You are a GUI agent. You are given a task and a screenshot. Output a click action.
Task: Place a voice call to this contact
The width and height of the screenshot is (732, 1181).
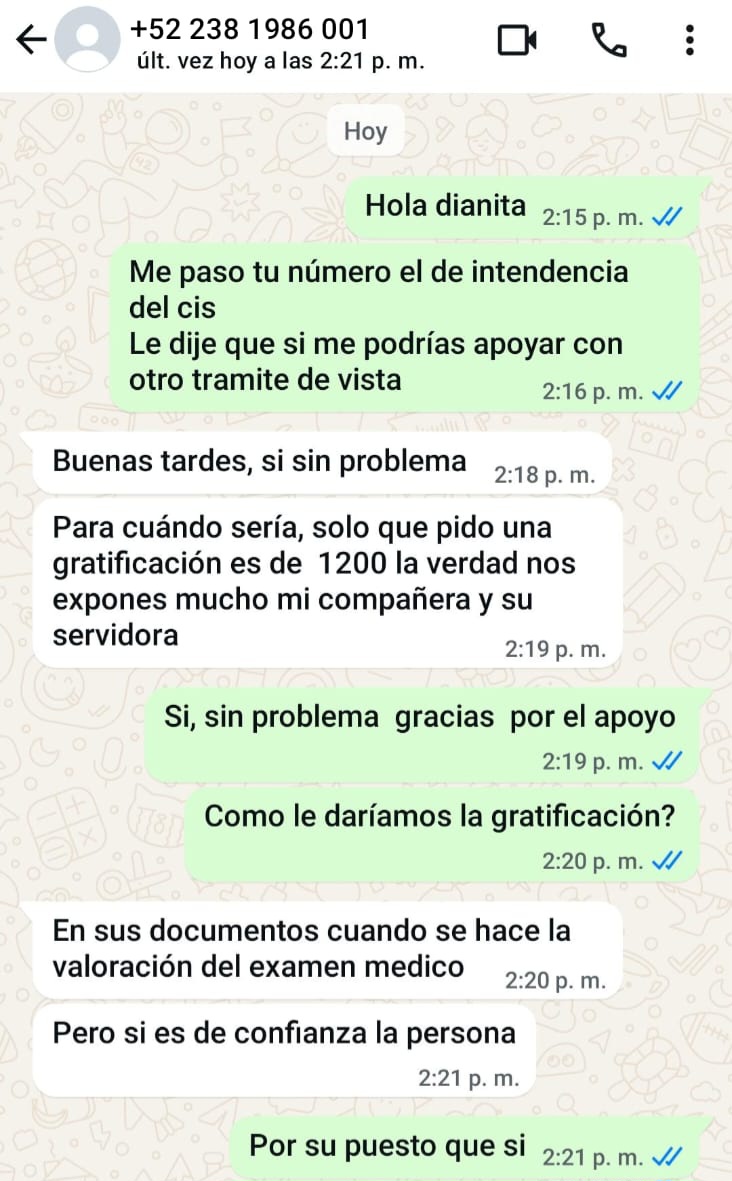coord(608,40)
